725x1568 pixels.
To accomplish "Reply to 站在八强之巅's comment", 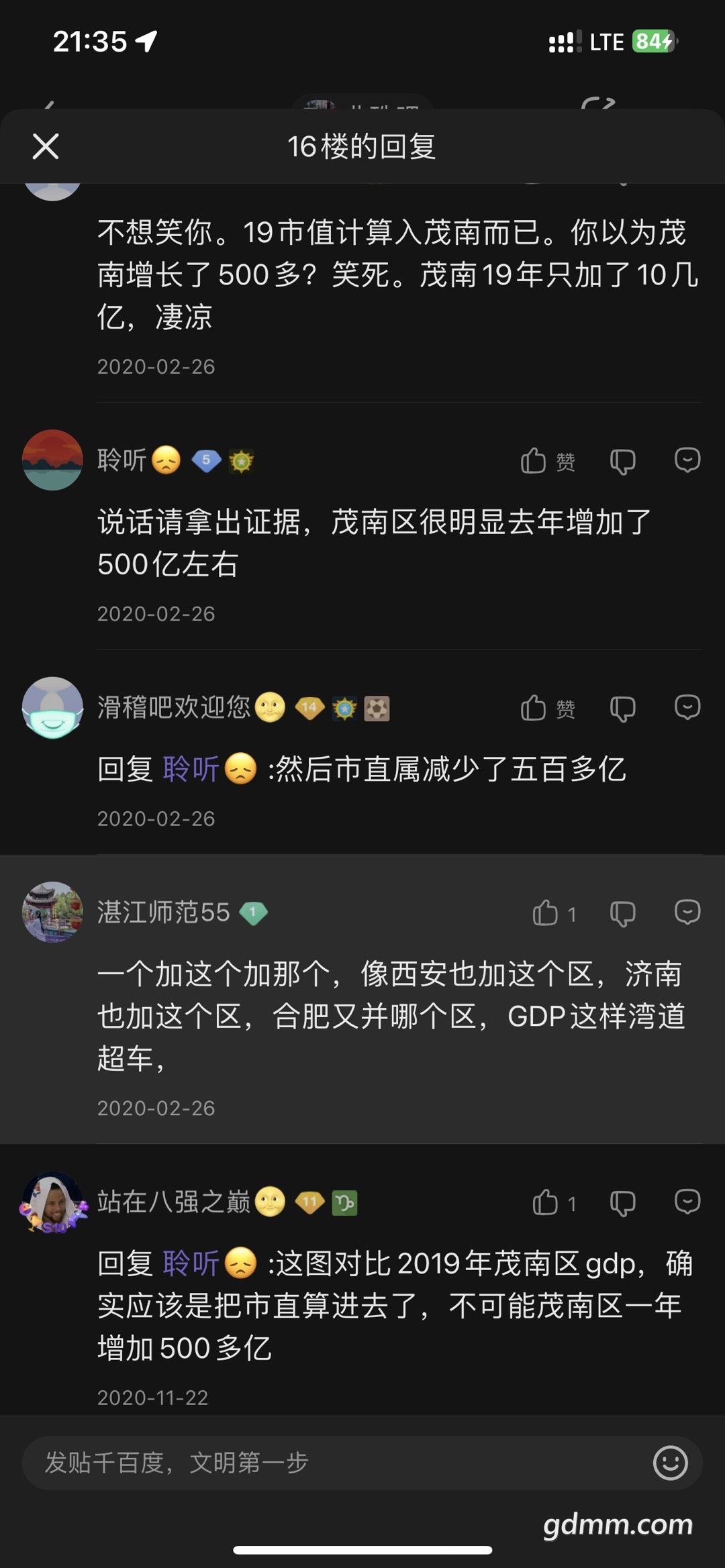I will (687, 1202).
